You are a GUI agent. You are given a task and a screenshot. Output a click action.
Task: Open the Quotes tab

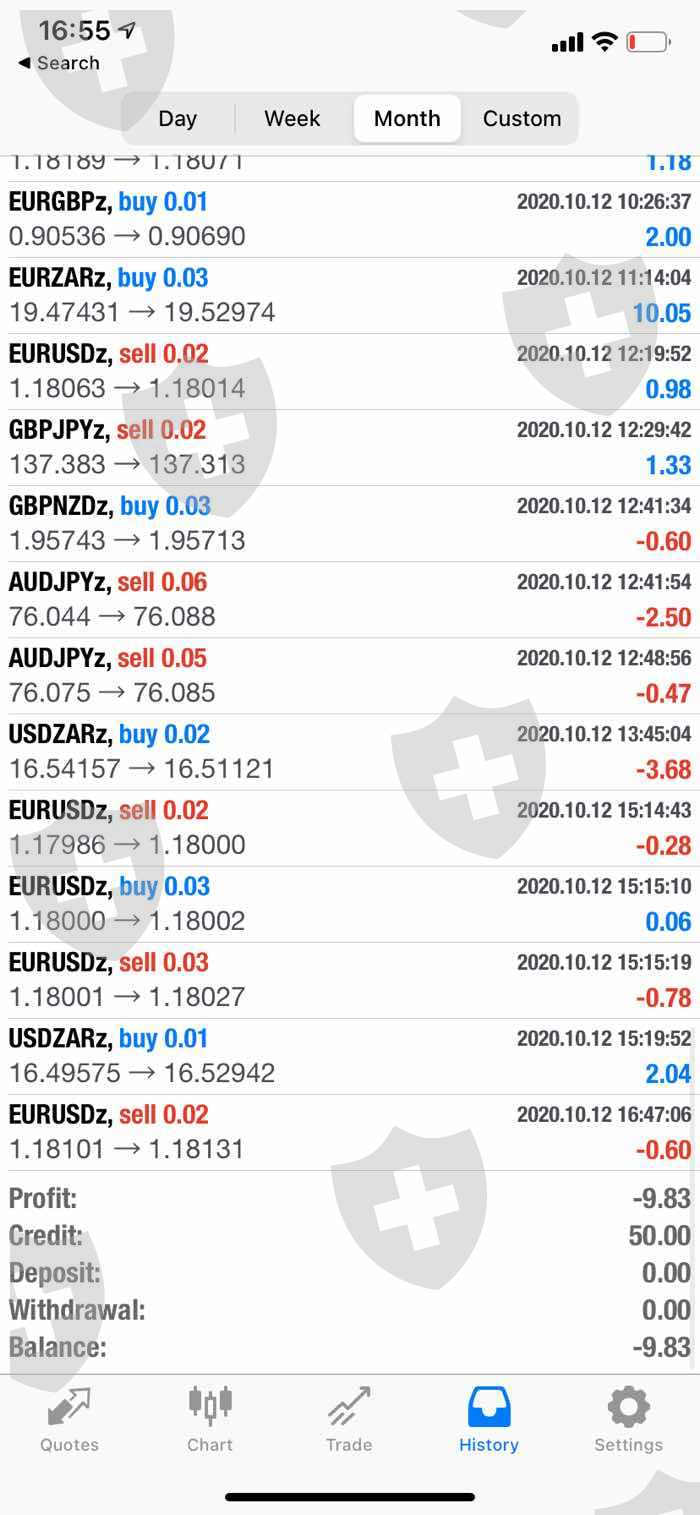pyautogui.click(x=69, y=1420)
